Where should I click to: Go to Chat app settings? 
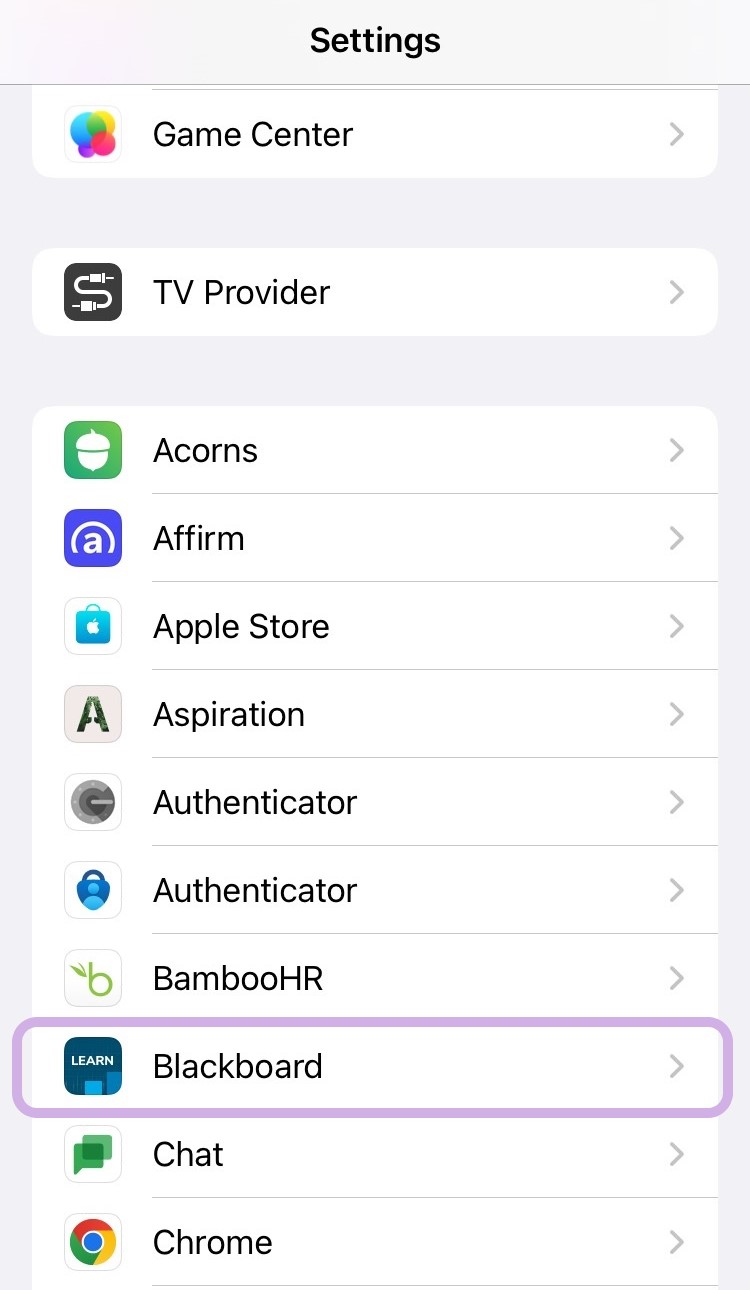point(374,1154)
